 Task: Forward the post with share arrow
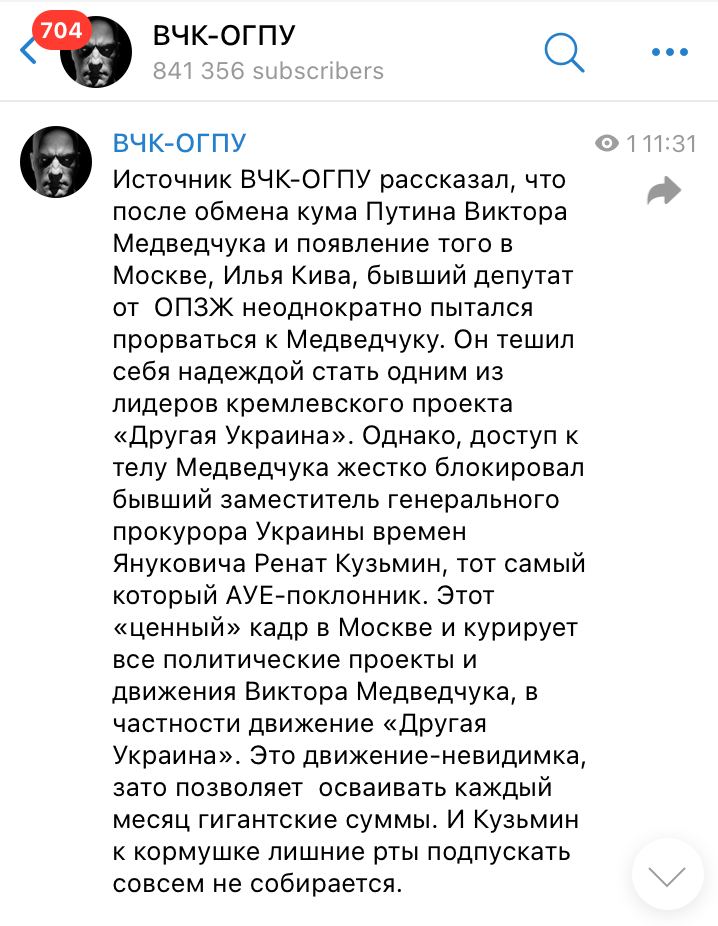click(x=663, y=191)
